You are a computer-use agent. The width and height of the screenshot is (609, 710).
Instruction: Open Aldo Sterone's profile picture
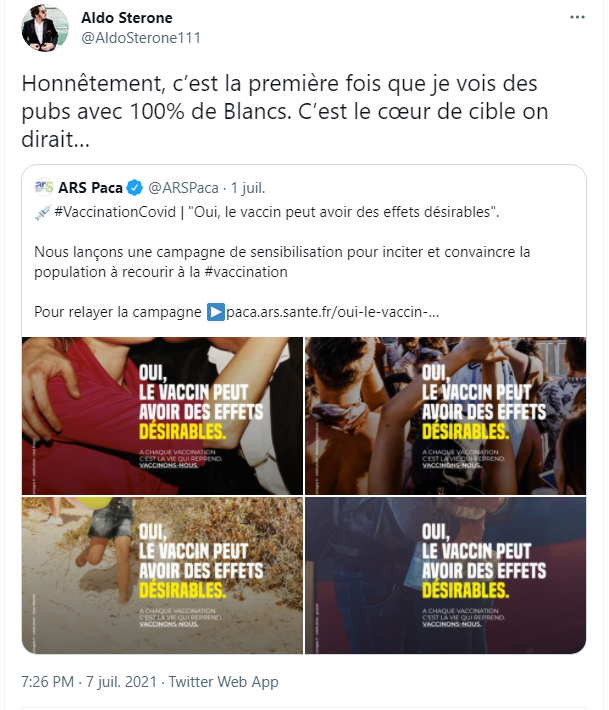(42, 28)
